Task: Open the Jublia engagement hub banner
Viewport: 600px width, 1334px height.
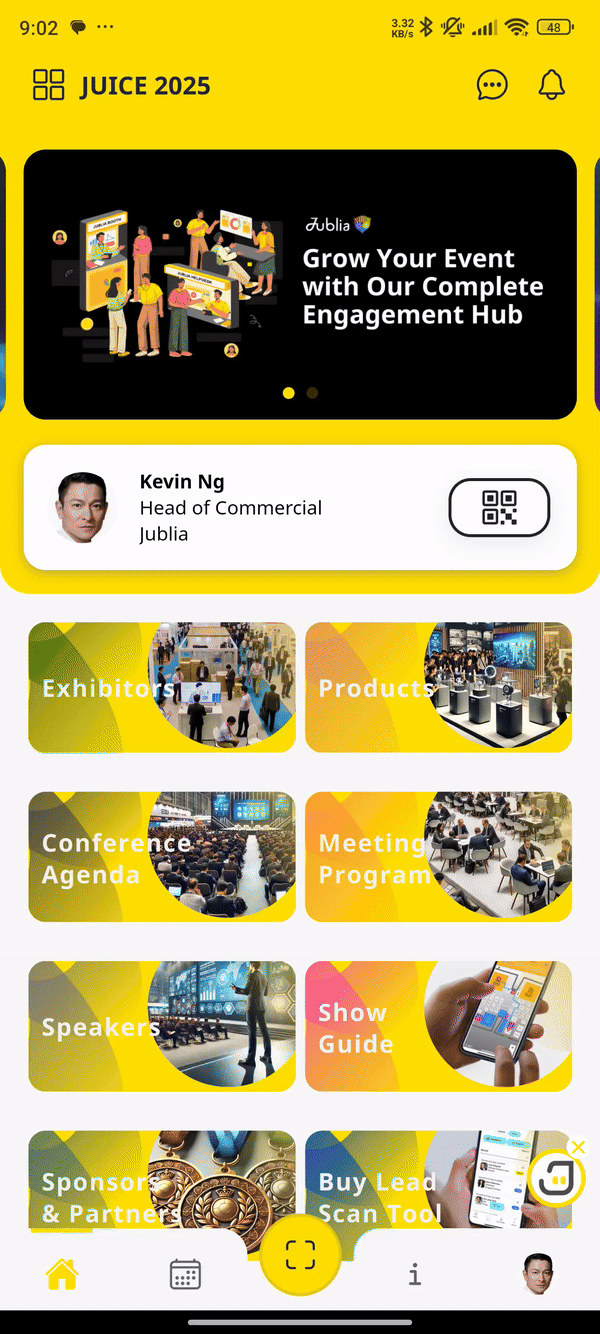Action: point(300,285)
